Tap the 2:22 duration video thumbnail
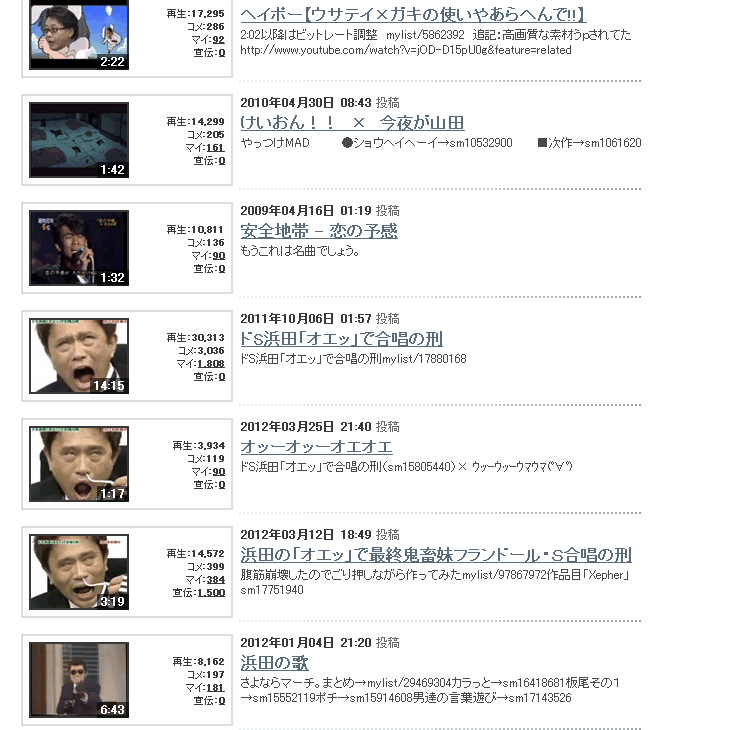Image resolution: width=752 pixels, height=730 pixels. pos(79,33)
